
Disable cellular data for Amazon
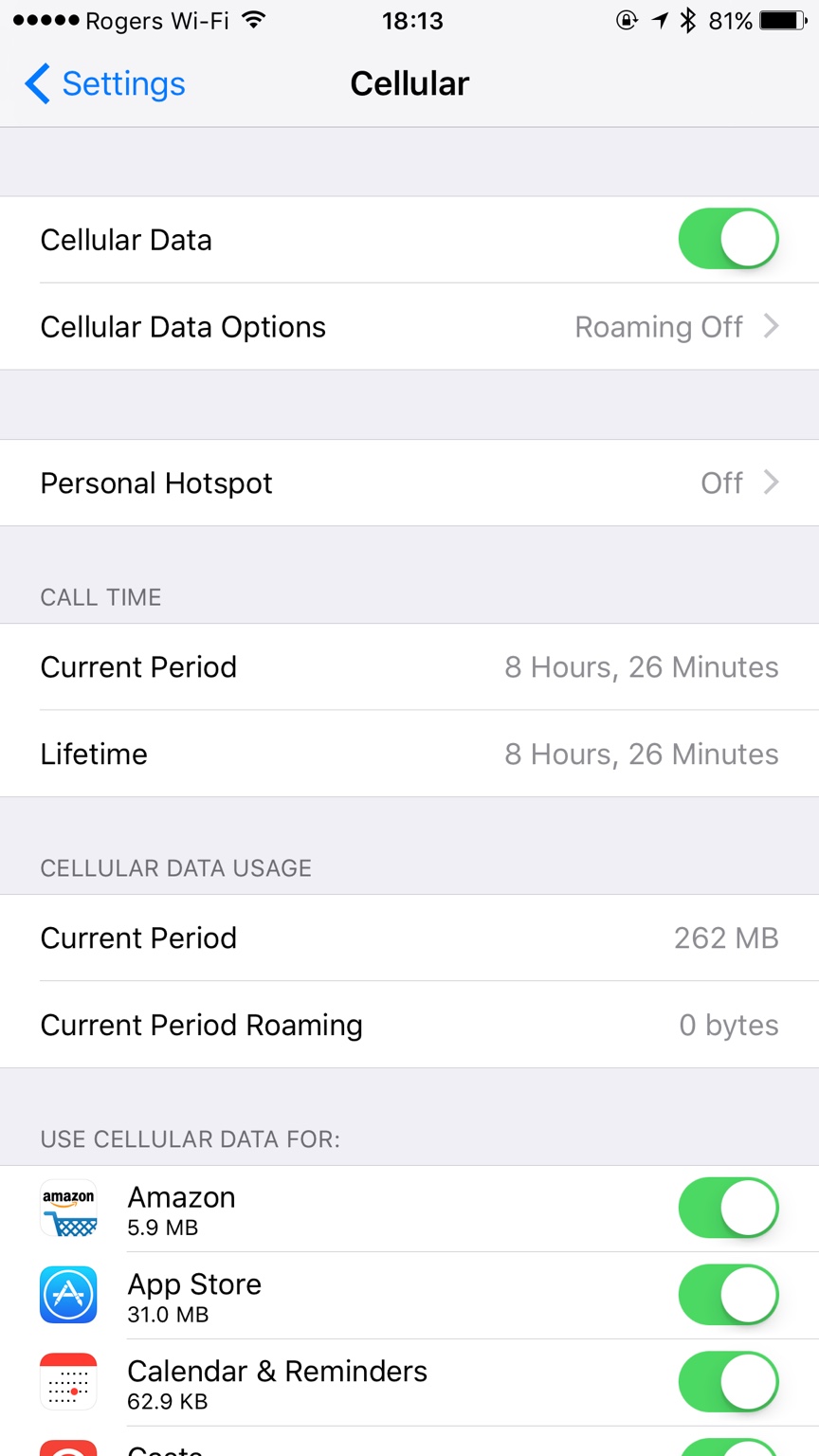point(728,1208)
